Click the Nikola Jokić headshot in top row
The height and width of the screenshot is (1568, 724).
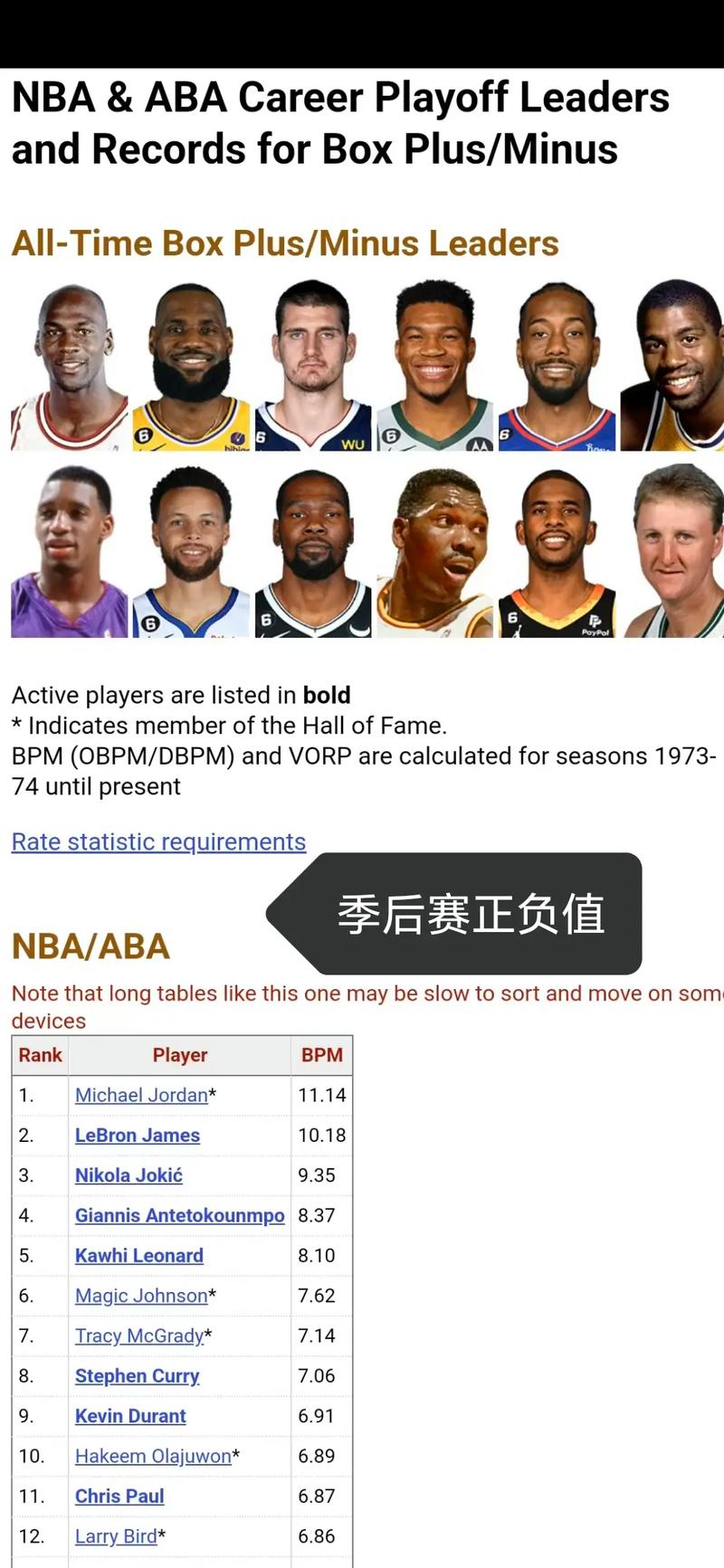[312, 362]
